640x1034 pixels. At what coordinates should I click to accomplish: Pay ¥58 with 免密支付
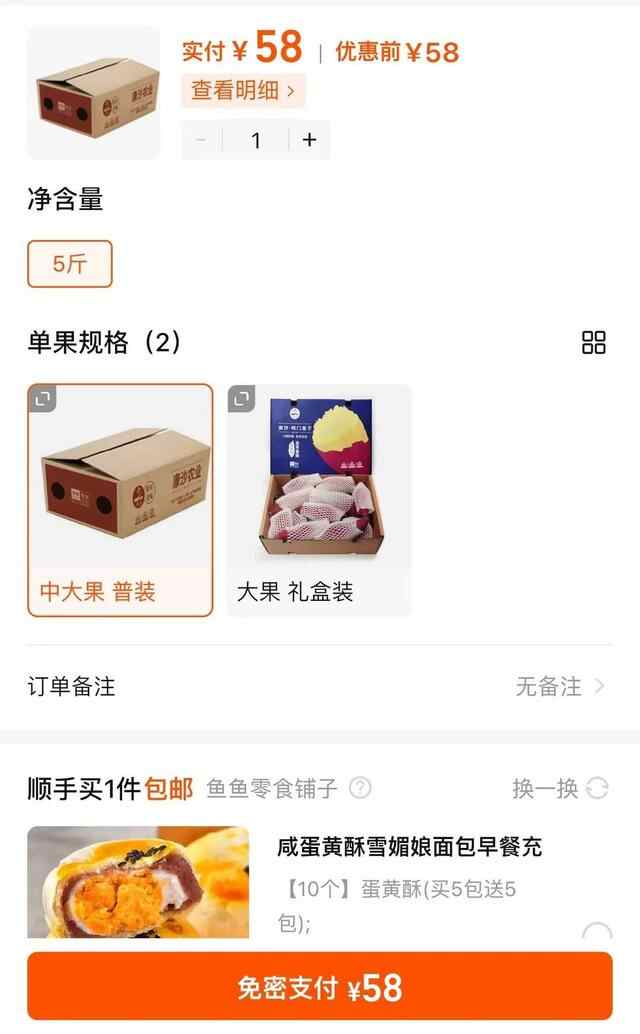point(320,988)
